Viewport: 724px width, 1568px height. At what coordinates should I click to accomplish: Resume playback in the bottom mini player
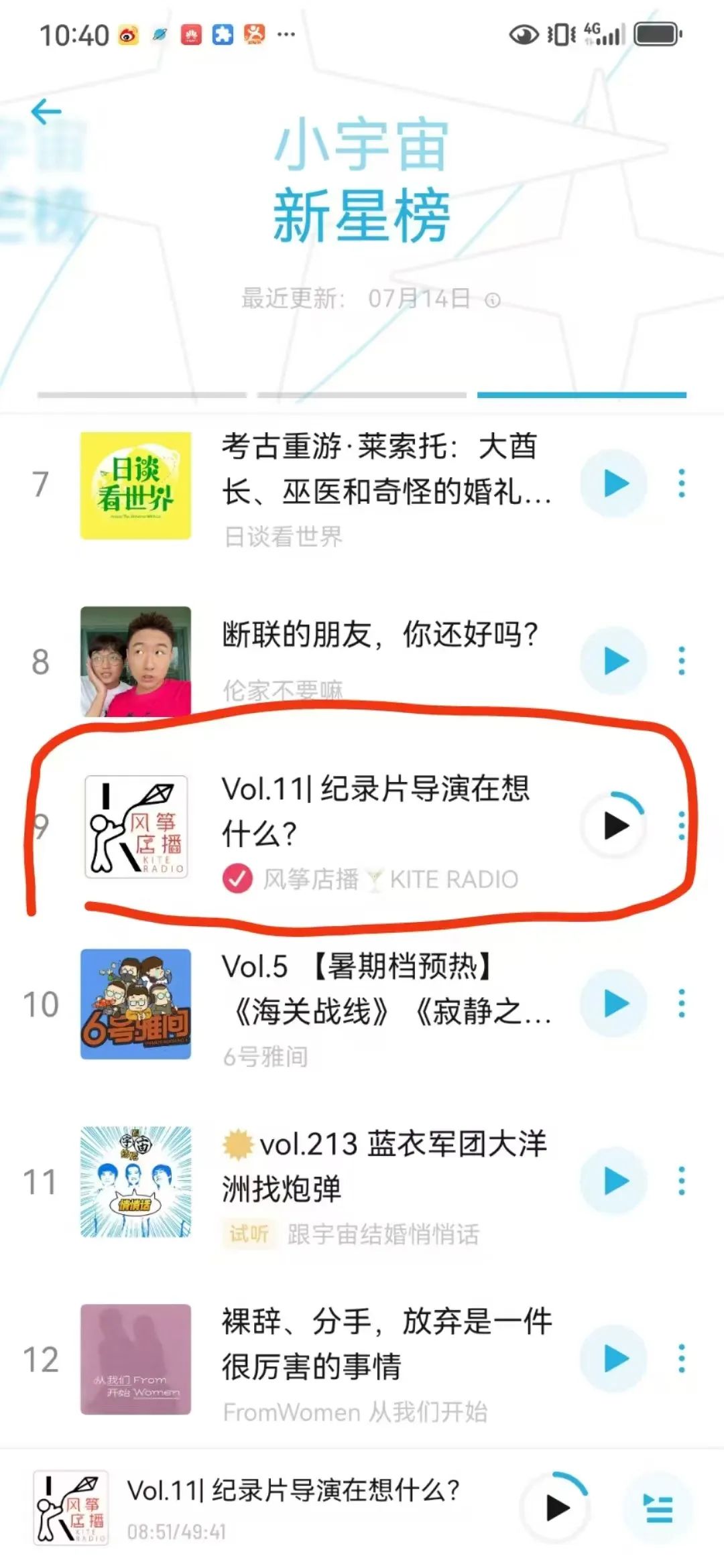[x=556, y=1508]
